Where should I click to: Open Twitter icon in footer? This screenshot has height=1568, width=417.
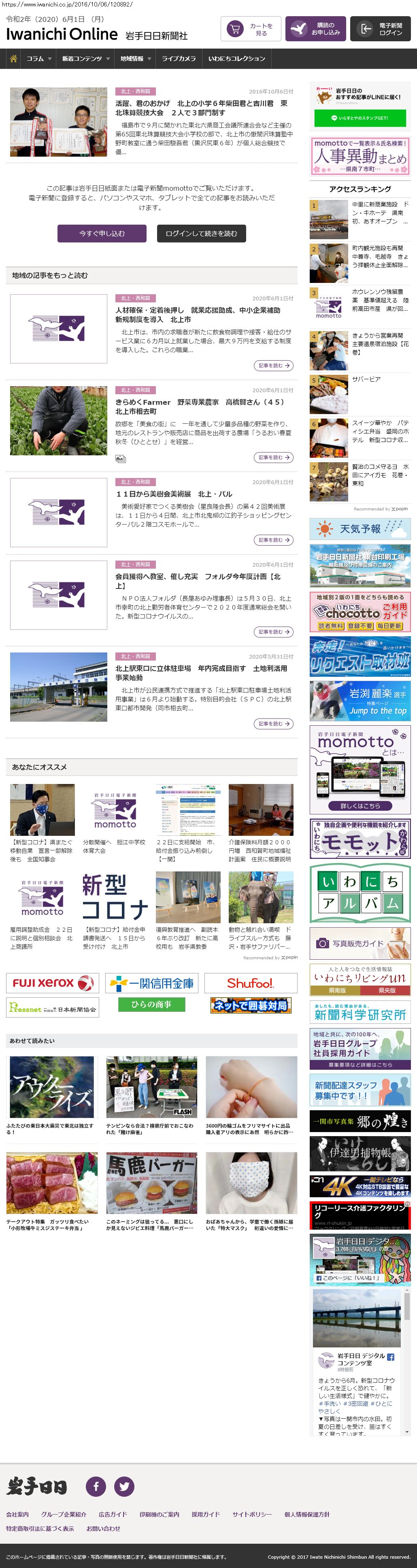coord(124,1486)
